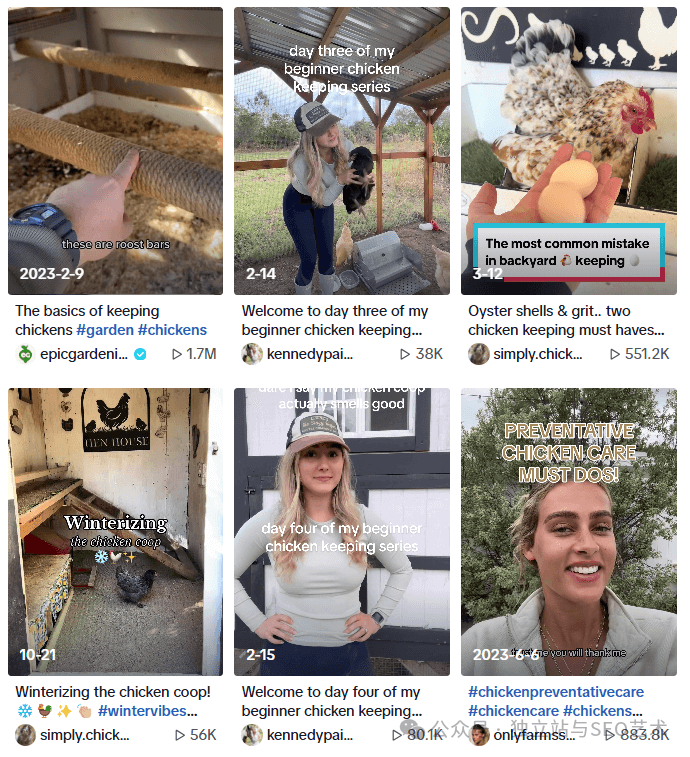Tap the #garden hashtag
The width and height of the screenshot is (690, 757).
click(104, 330)
